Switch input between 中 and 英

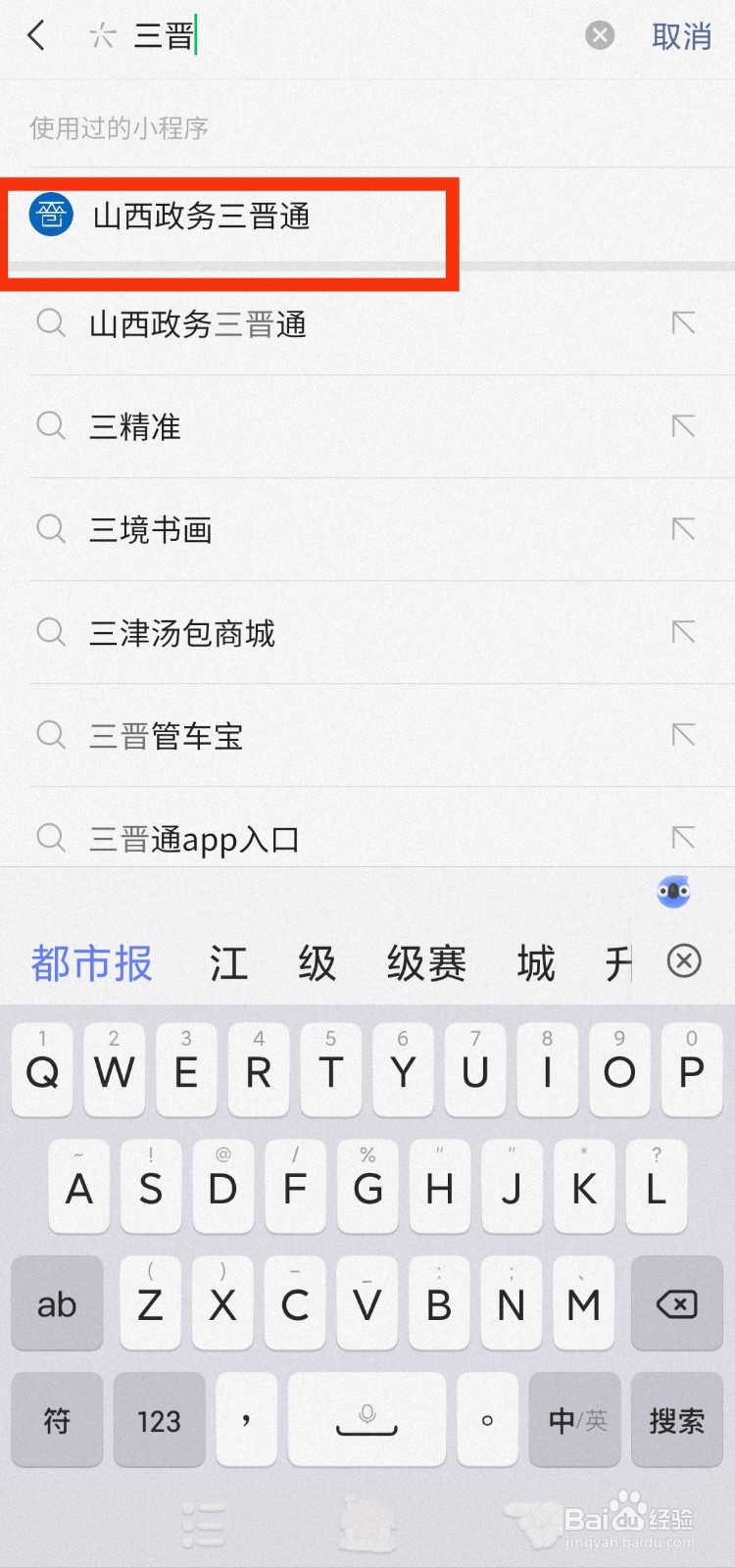[x=574, y=1420]
